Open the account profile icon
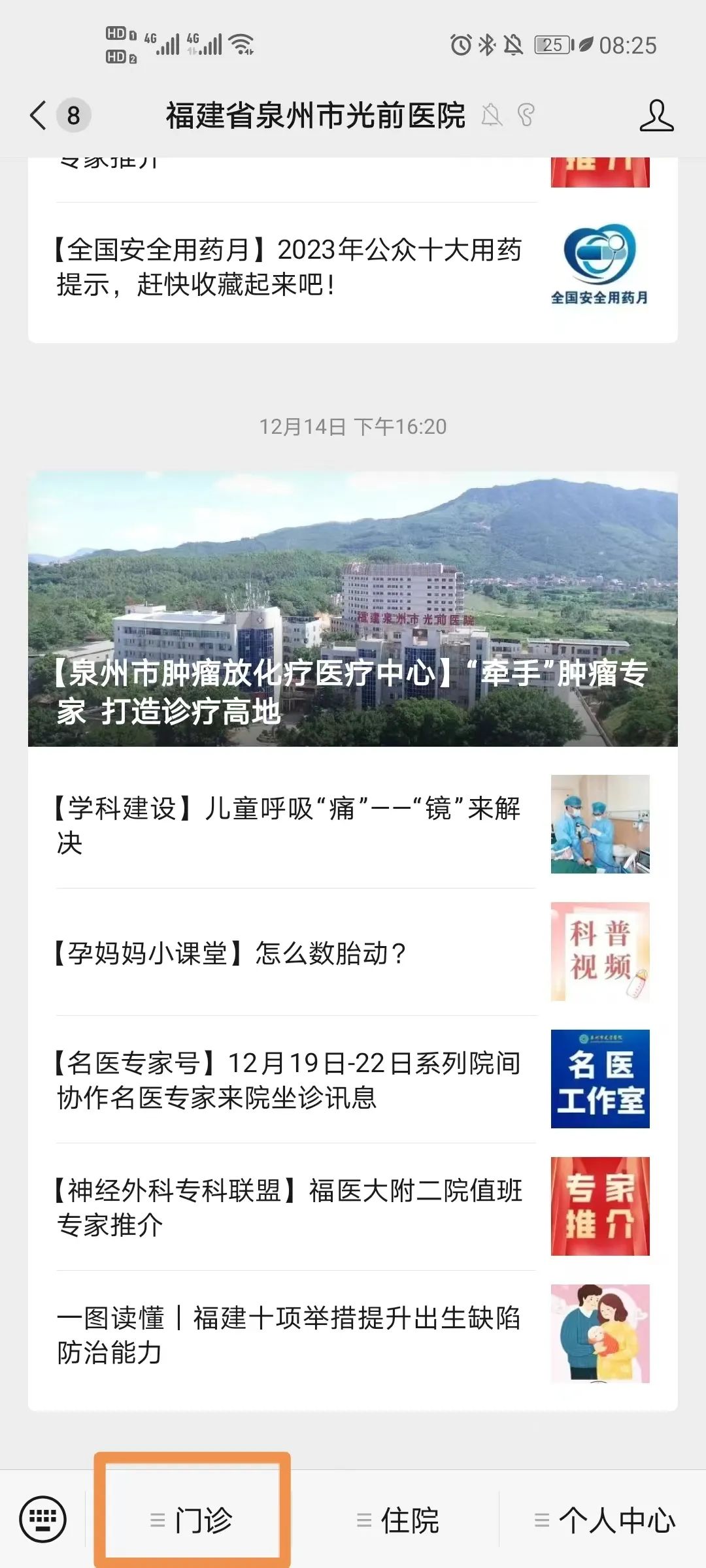706x1568 pixels. click(656, 116)
